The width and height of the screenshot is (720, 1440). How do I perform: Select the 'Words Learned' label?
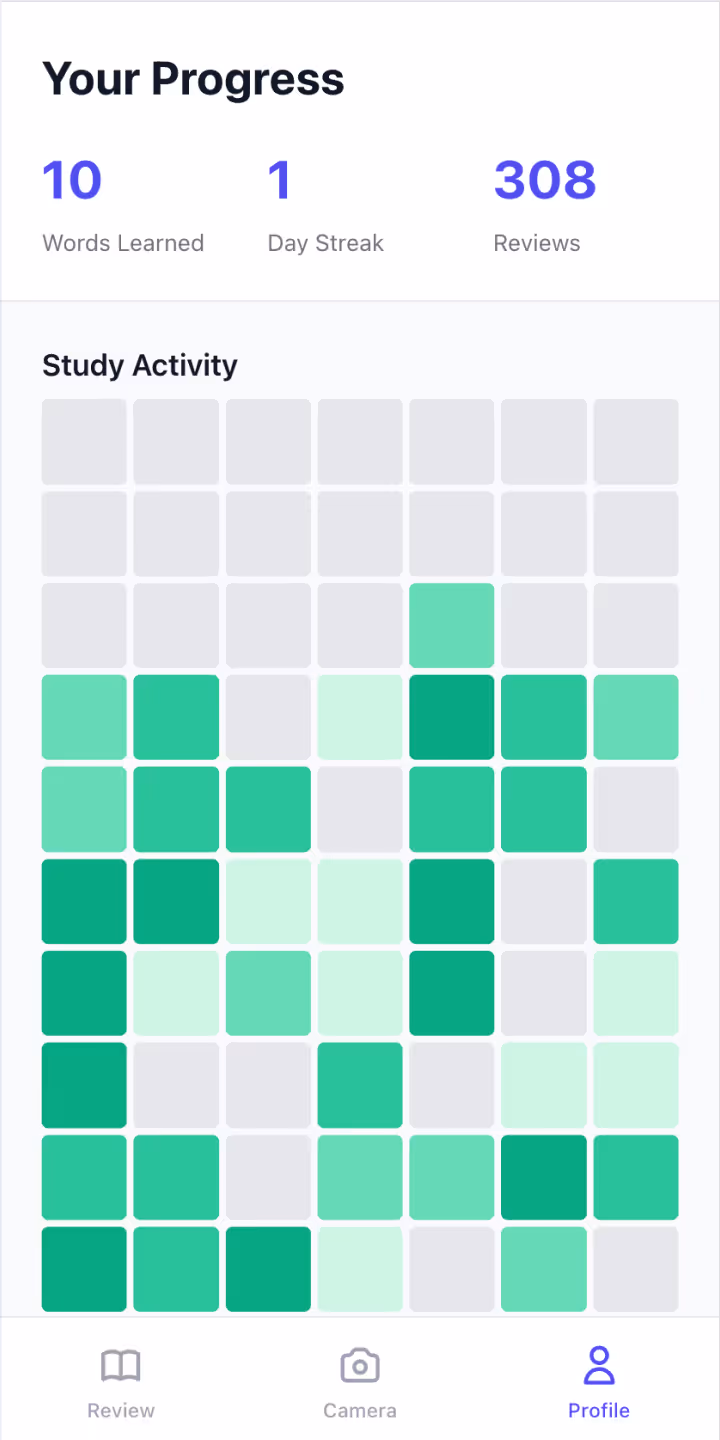(123, 243)
